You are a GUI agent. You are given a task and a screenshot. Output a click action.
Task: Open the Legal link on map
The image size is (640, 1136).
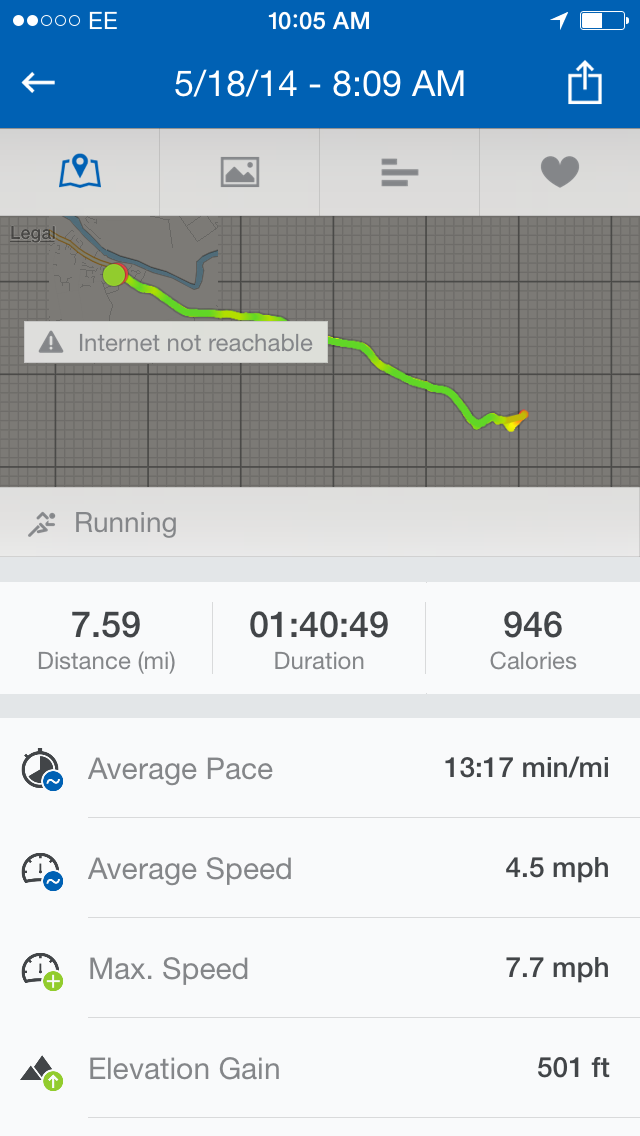click(x=33, y=233)
